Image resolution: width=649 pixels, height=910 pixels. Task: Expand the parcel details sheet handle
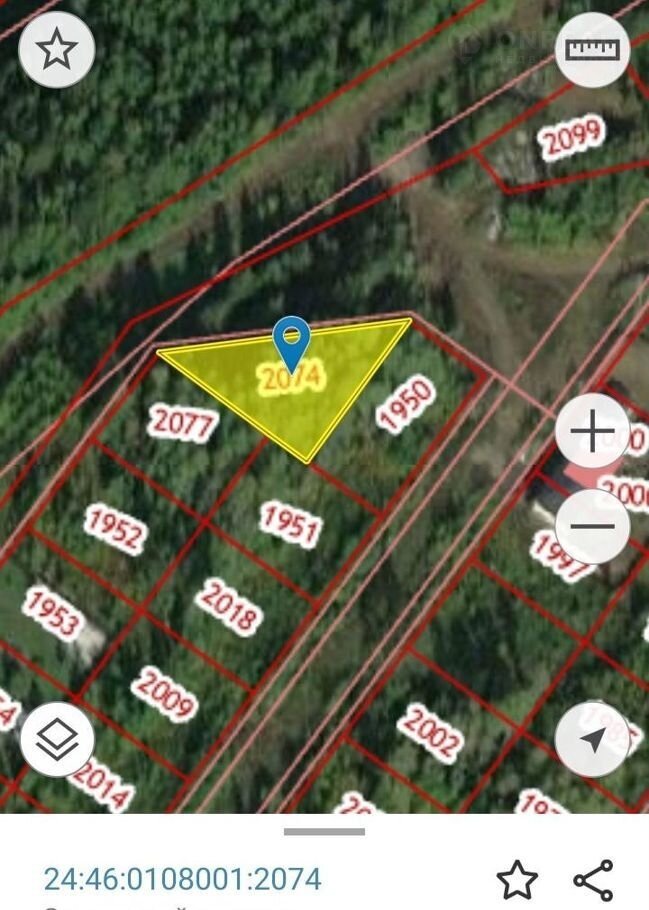click(x=324, y=831)
